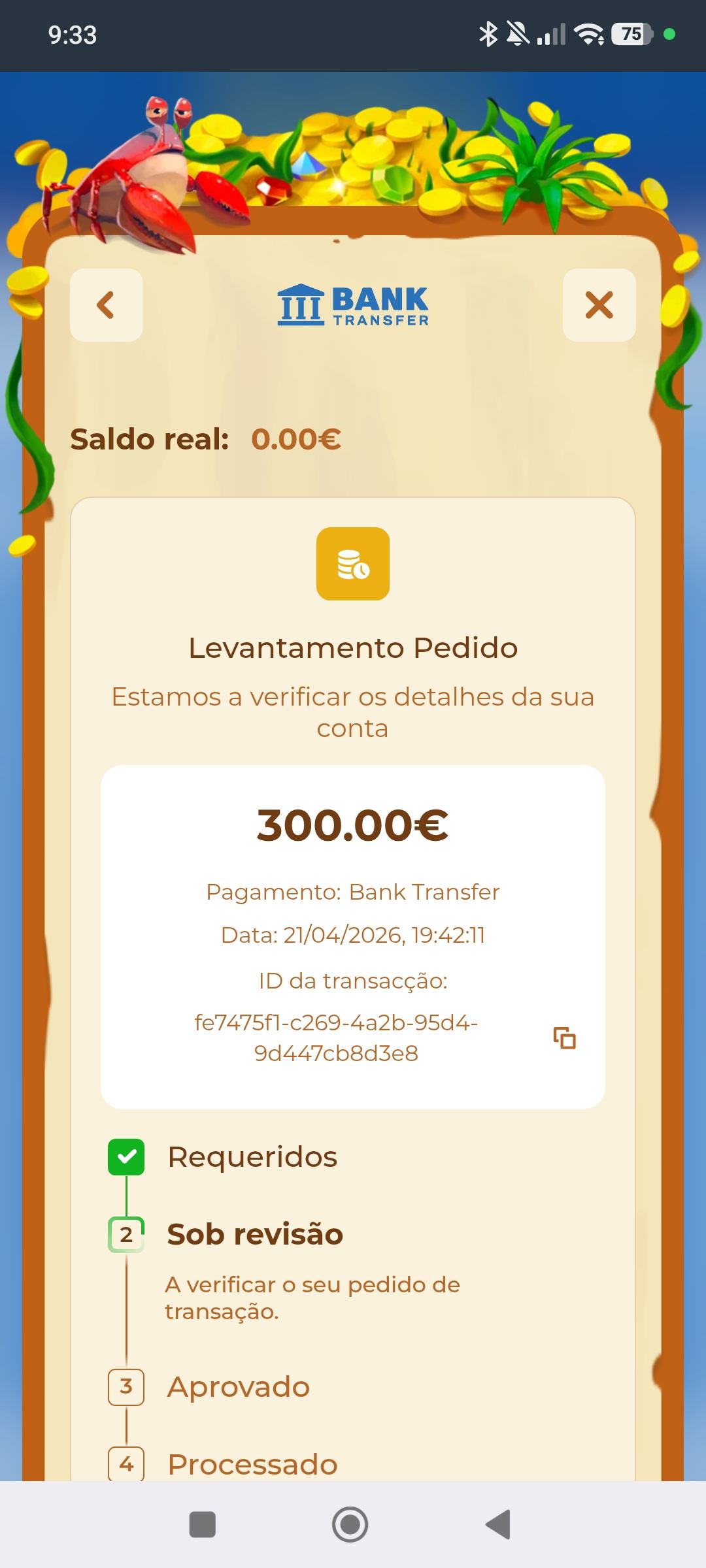Open the recent apps view
The image size is (706, 1568).
202,1525
